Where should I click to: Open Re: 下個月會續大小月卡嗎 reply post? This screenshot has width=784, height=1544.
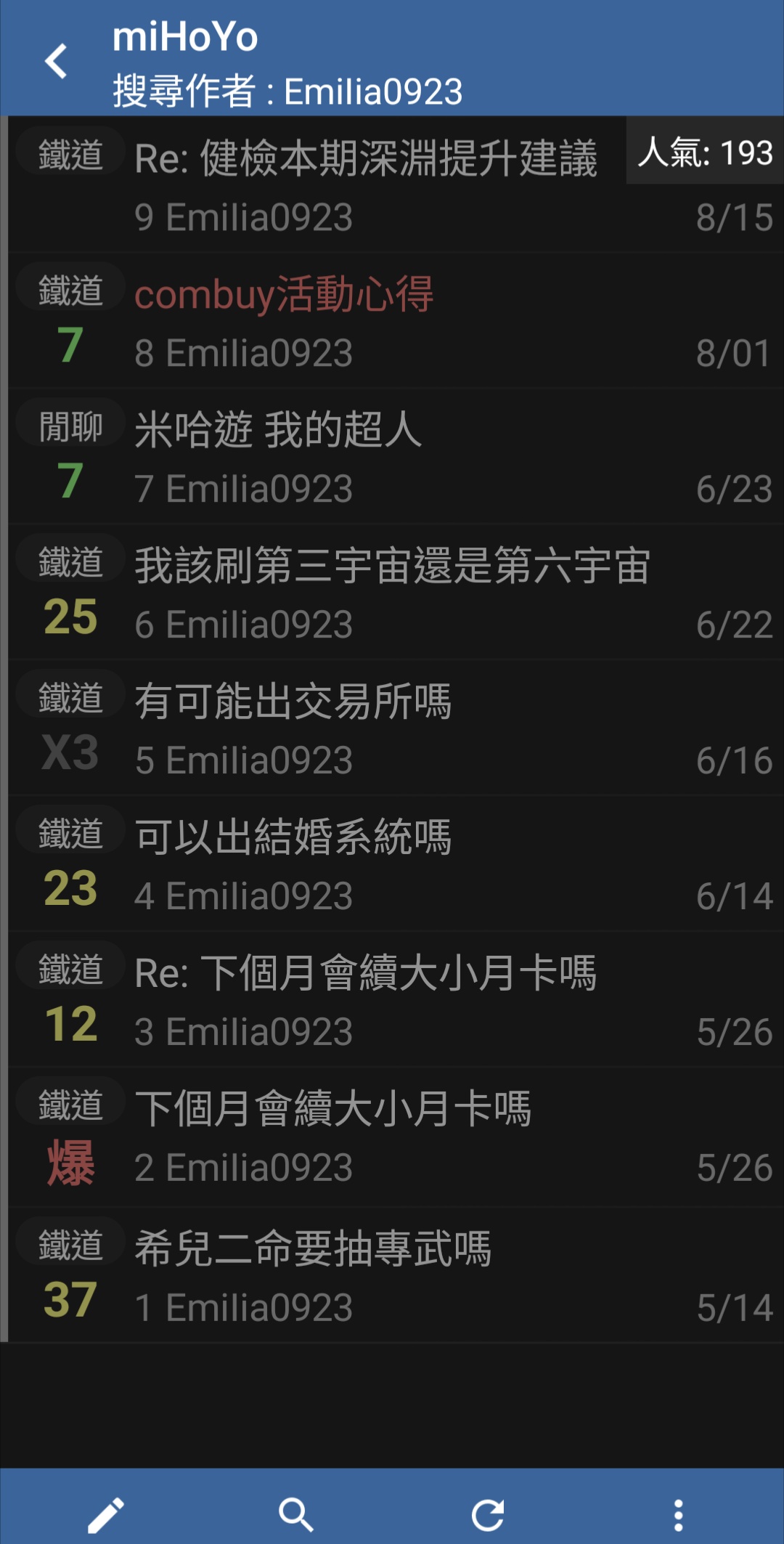[x=396, y=999]
